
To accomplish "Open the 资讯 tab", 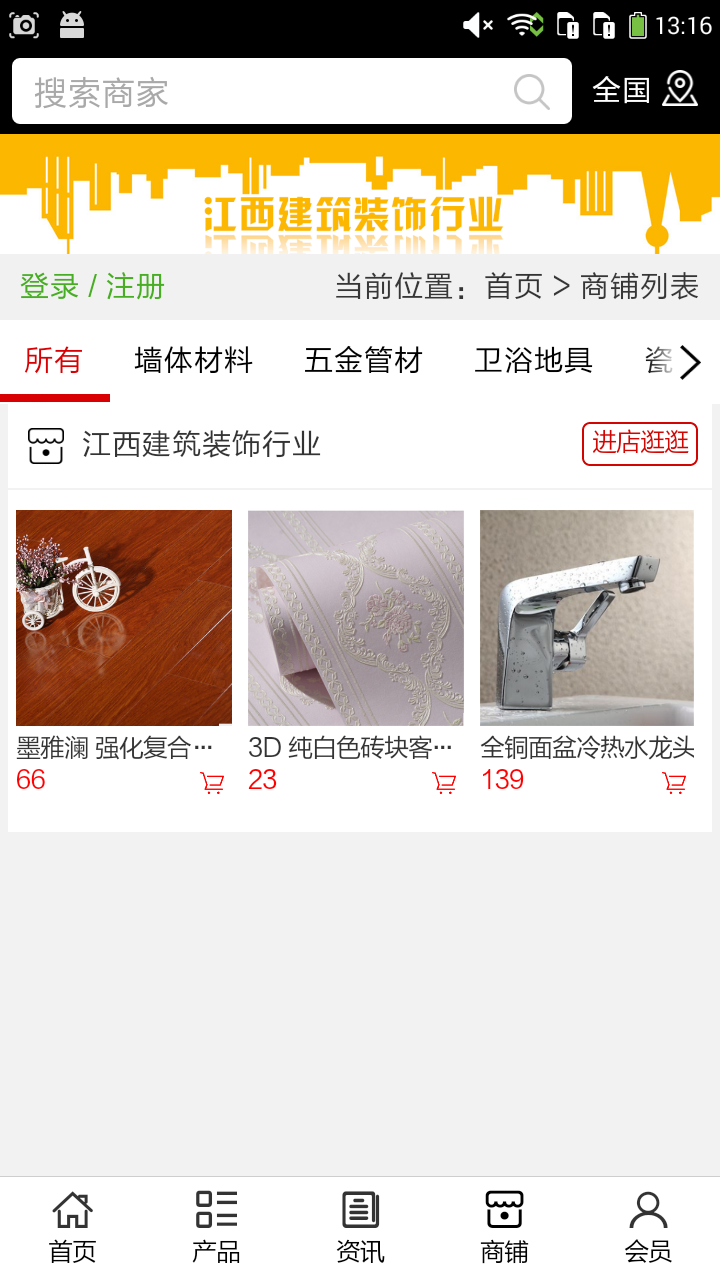I will pyautogui.click(x=360, y=1227).
